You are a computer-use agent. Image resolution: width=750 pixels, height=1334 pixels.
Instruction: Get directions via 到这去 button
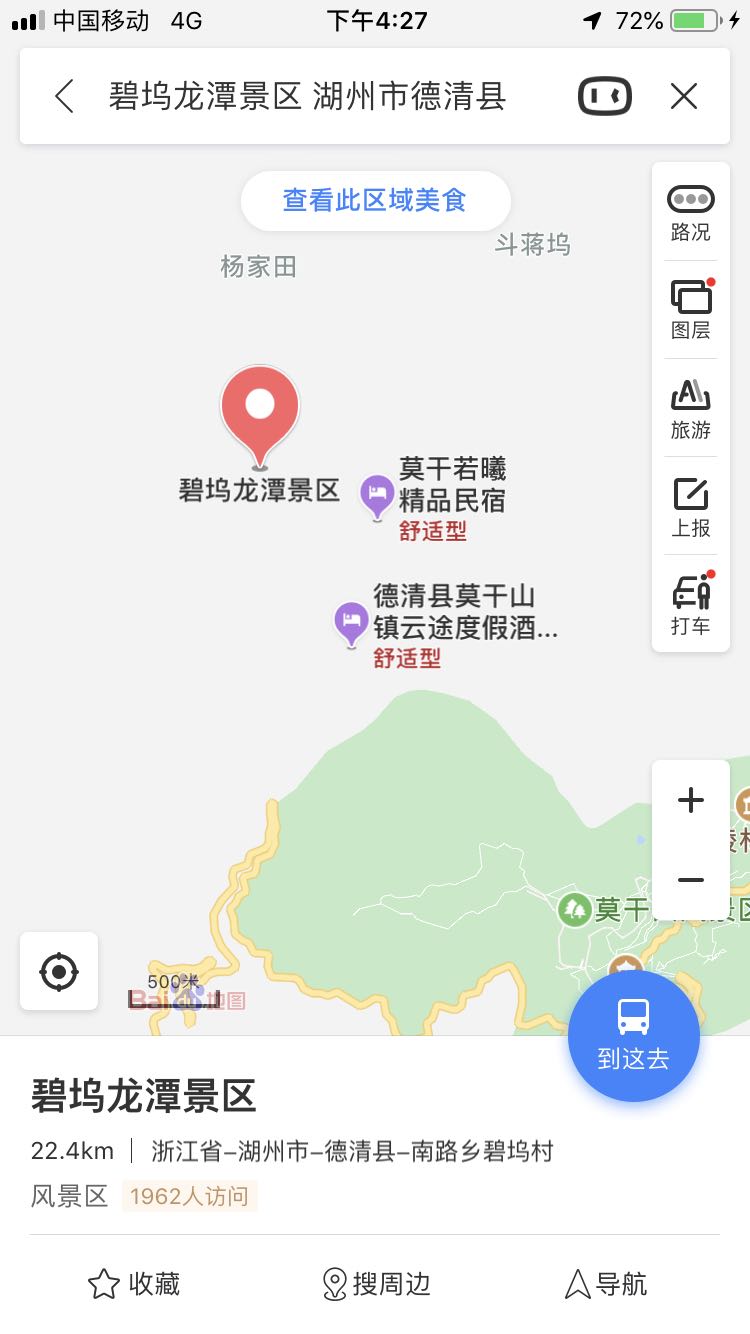point(634,1036)
